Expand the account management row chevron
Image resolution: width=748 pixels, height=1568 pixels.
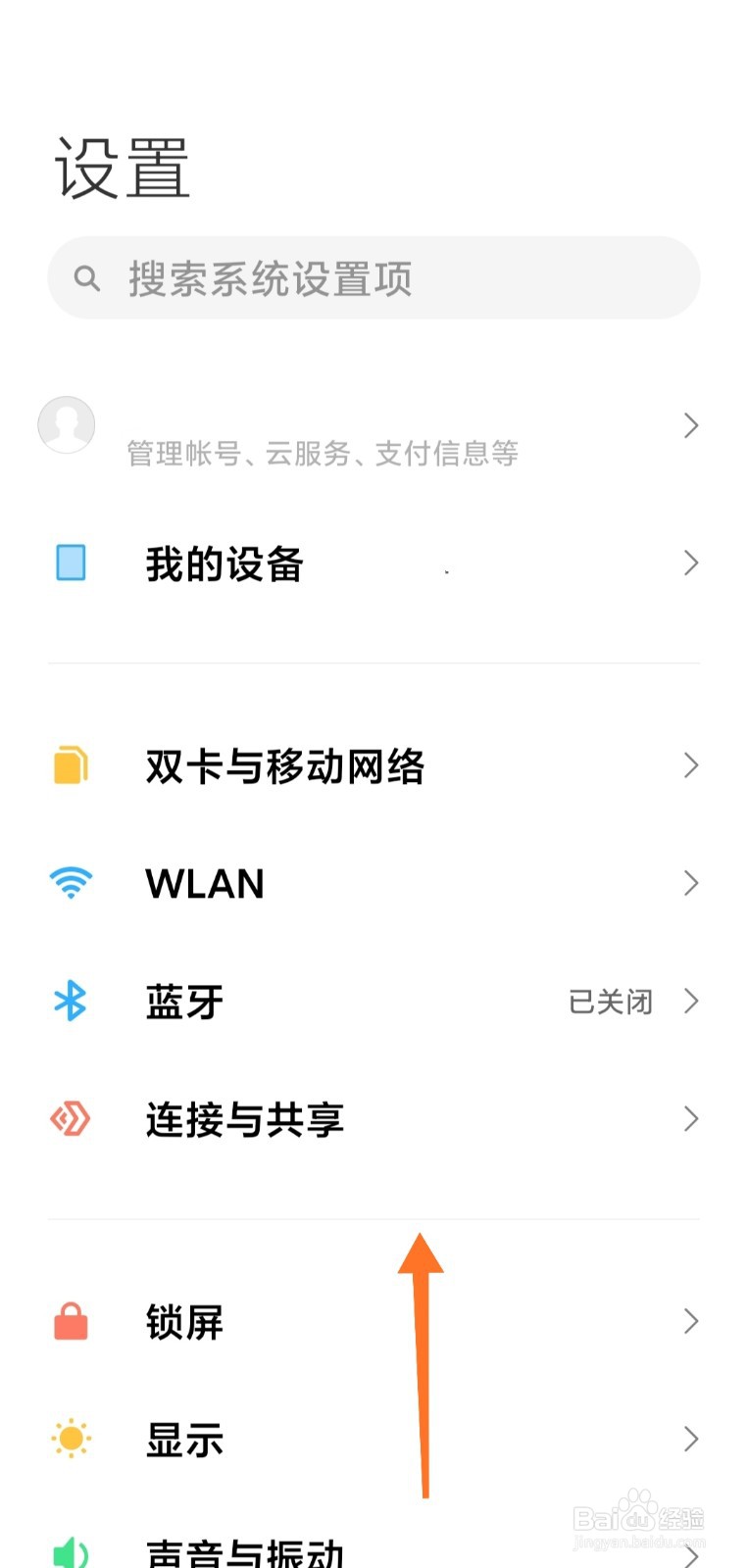[691, 425]
